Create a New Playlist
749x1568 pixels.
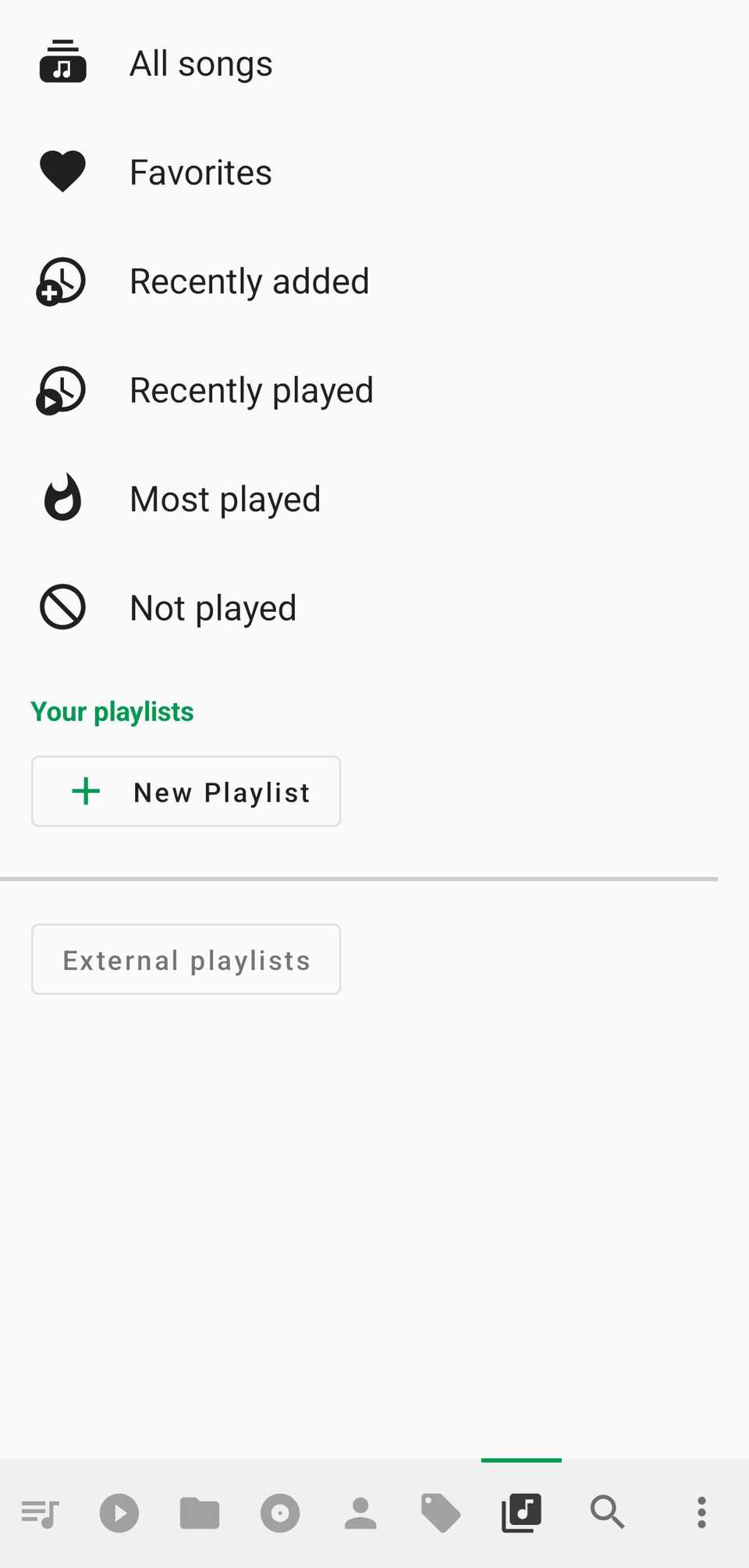click(x=186, y=791)
